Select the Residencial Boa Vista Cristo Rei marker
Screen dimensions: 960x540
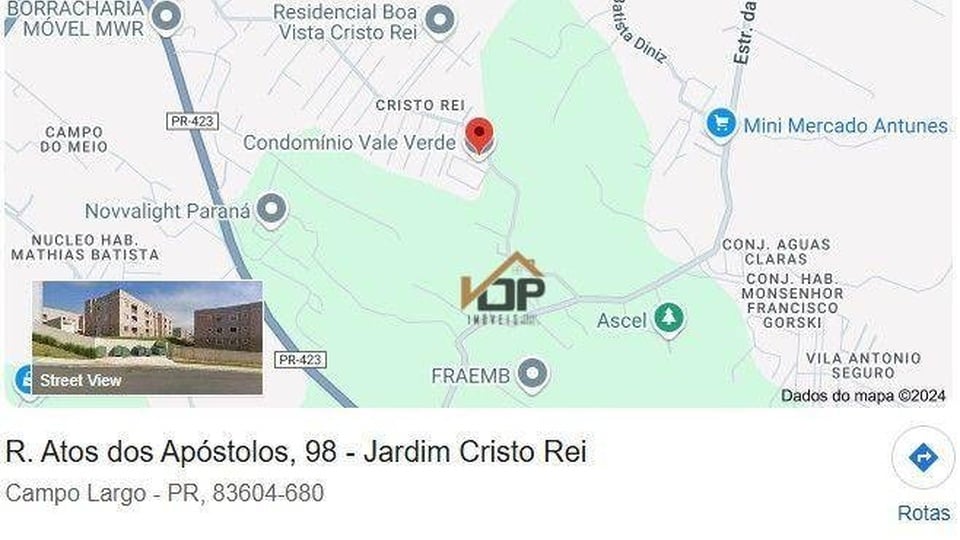pyautogui.click(x=438, y=19)
